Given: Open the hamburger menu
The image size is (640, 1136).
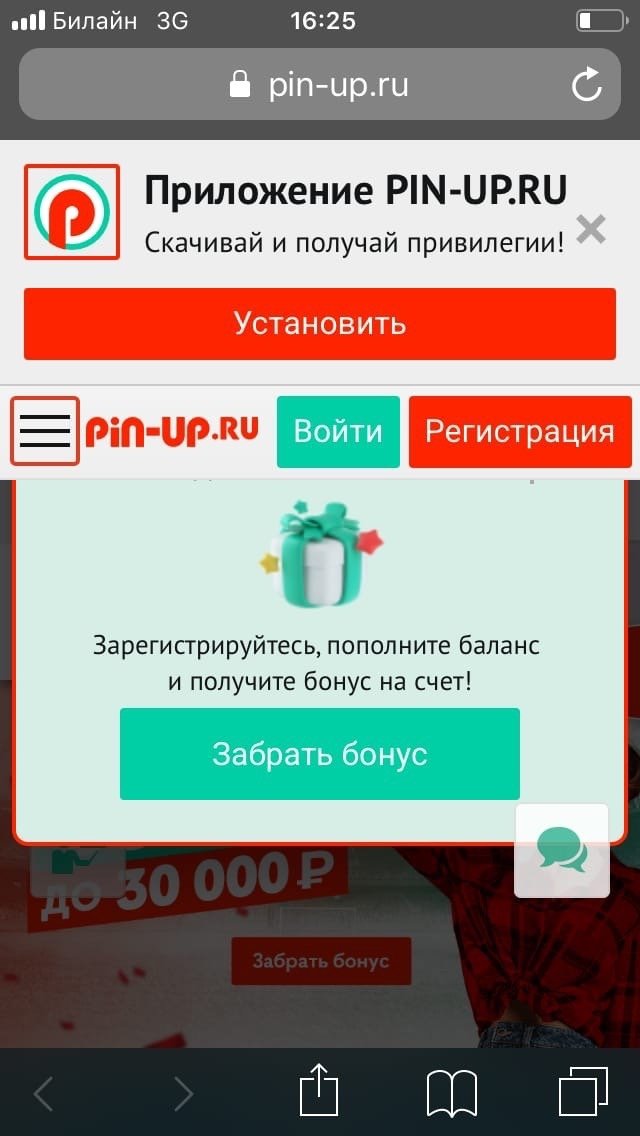Looking at the screenshot, I should tap(45, 431).
